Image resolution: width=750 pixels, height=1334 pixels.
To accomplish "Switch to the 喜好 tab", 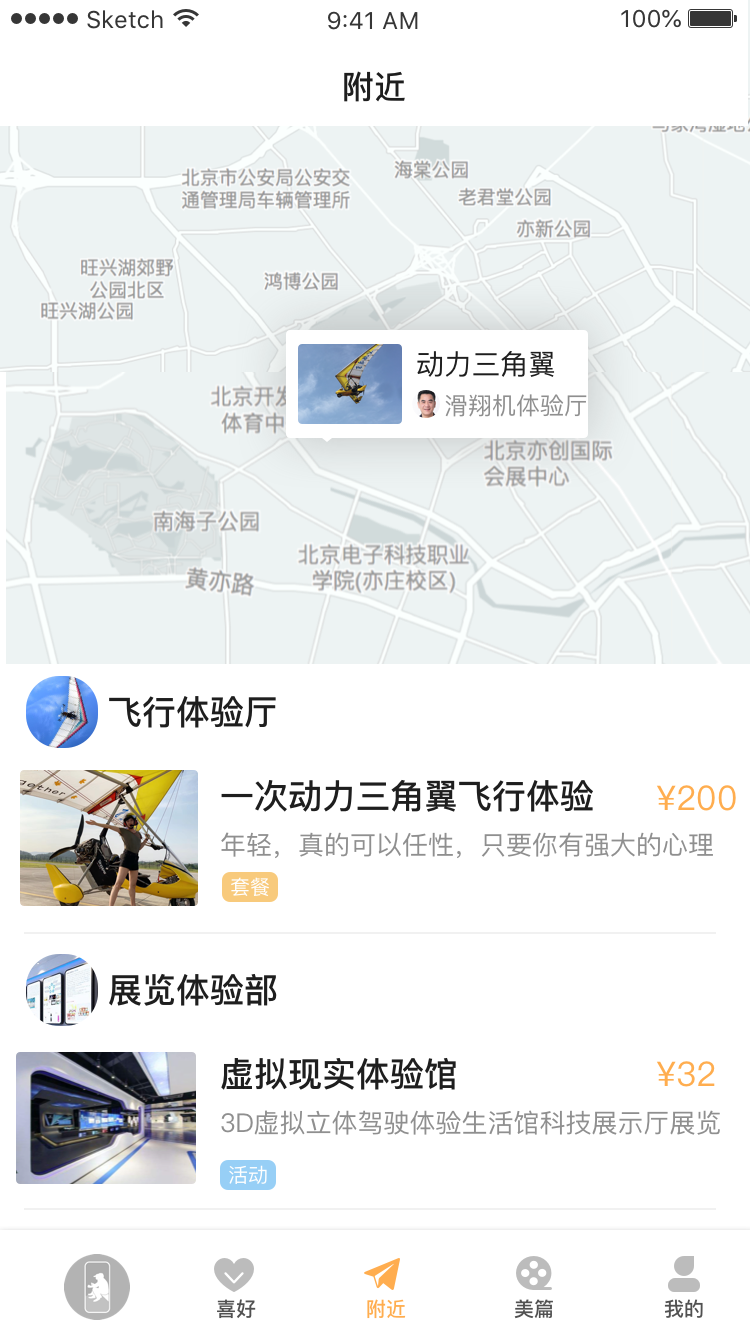I will tap(235, 1287).
